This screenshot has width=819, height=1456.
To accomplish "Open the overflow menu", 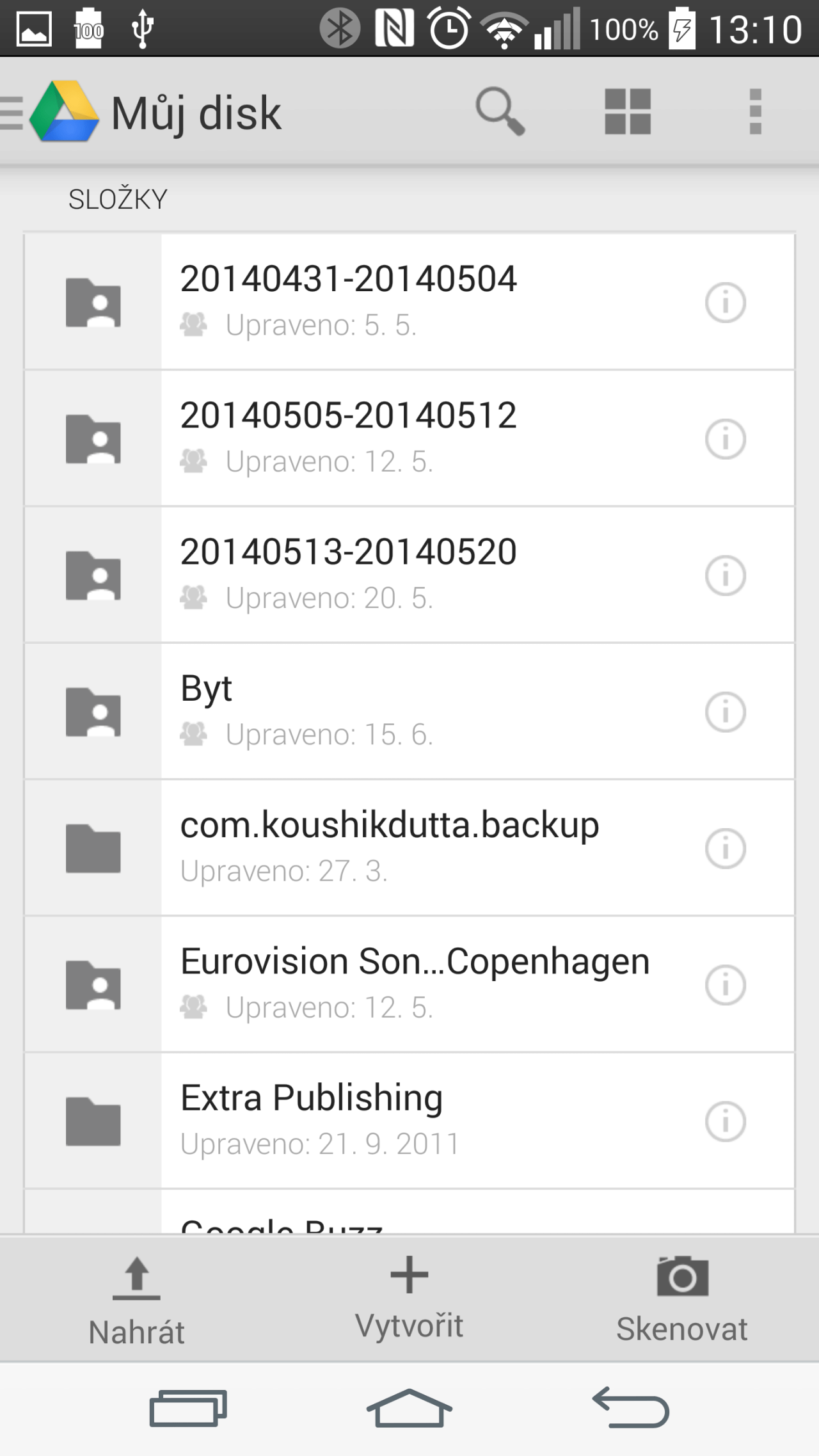I will (755, 112).
